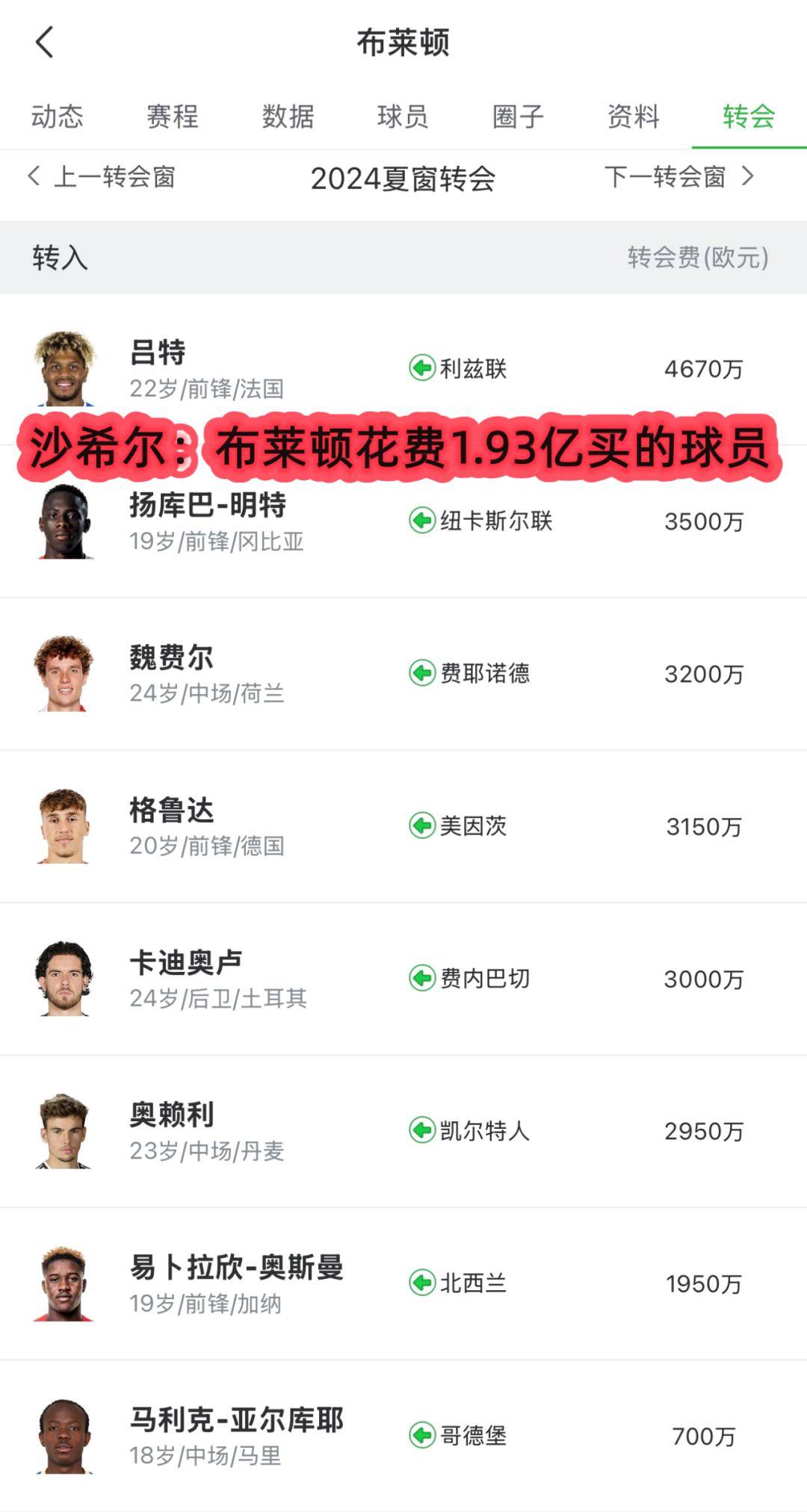807x1512 pixels.
Task: Open player 吕特's transfer row
Action: [403, 368]
